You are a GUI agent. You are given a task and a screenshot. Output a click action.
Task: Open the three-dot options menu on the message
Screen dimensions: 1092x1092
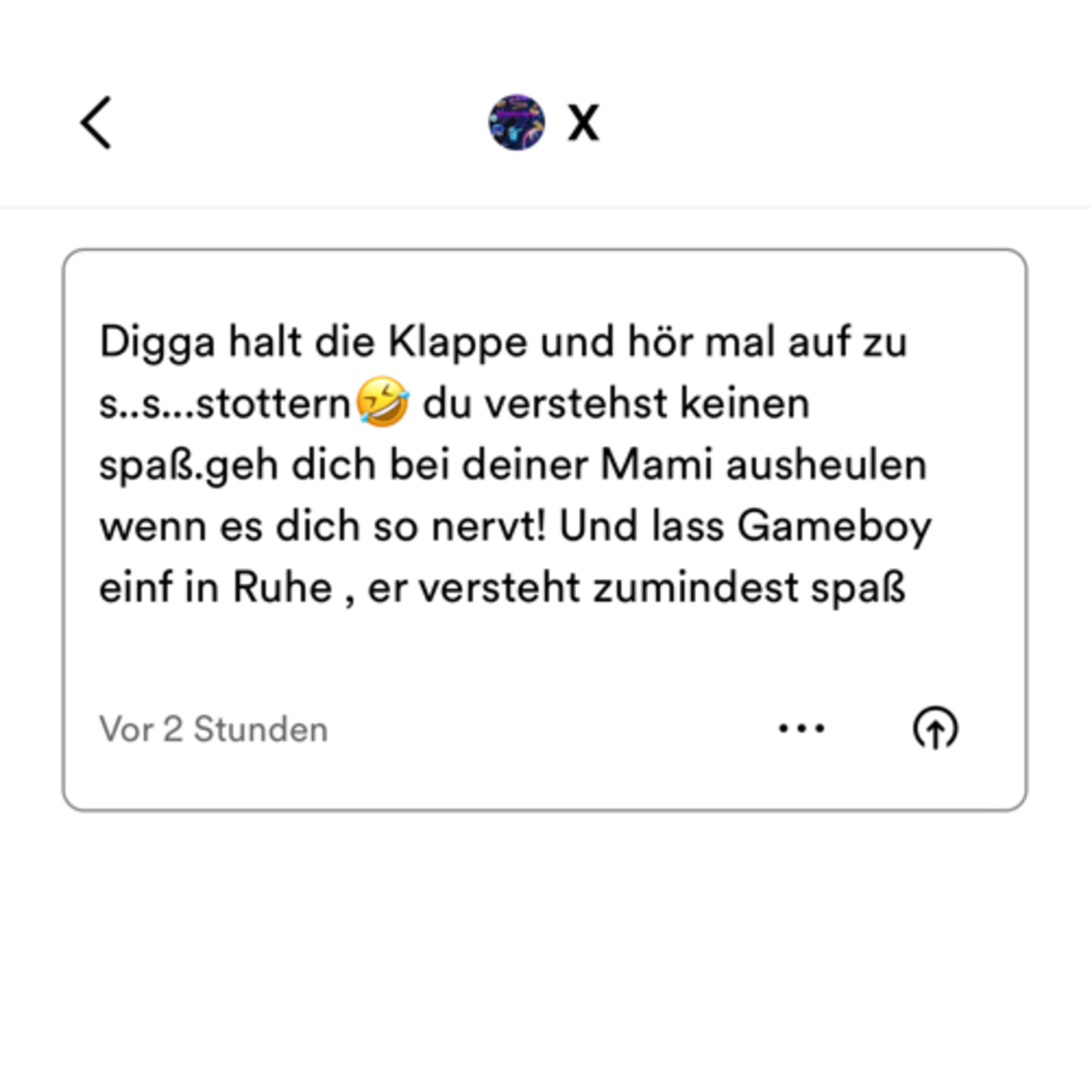pos(802,729)
